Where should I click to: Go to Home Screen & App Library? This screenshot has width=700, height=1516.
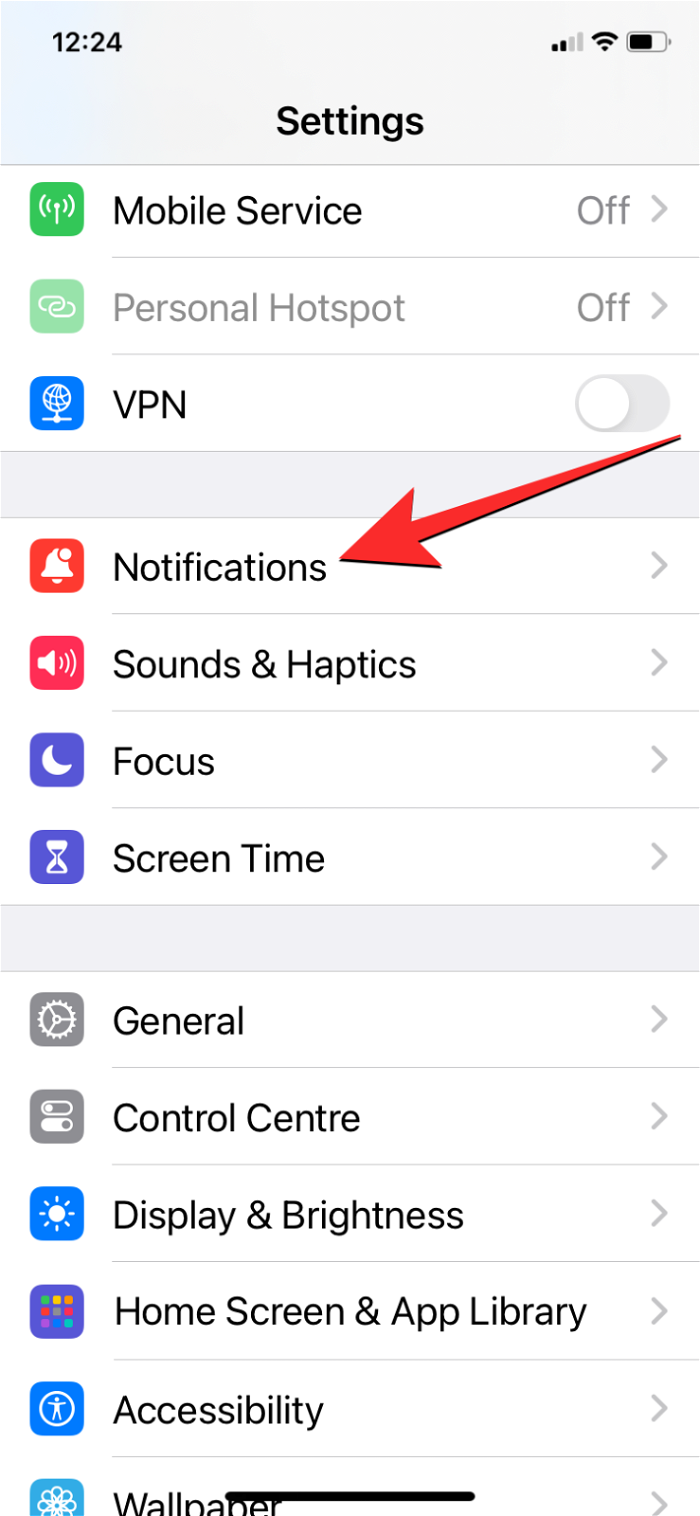(350, 1312)
